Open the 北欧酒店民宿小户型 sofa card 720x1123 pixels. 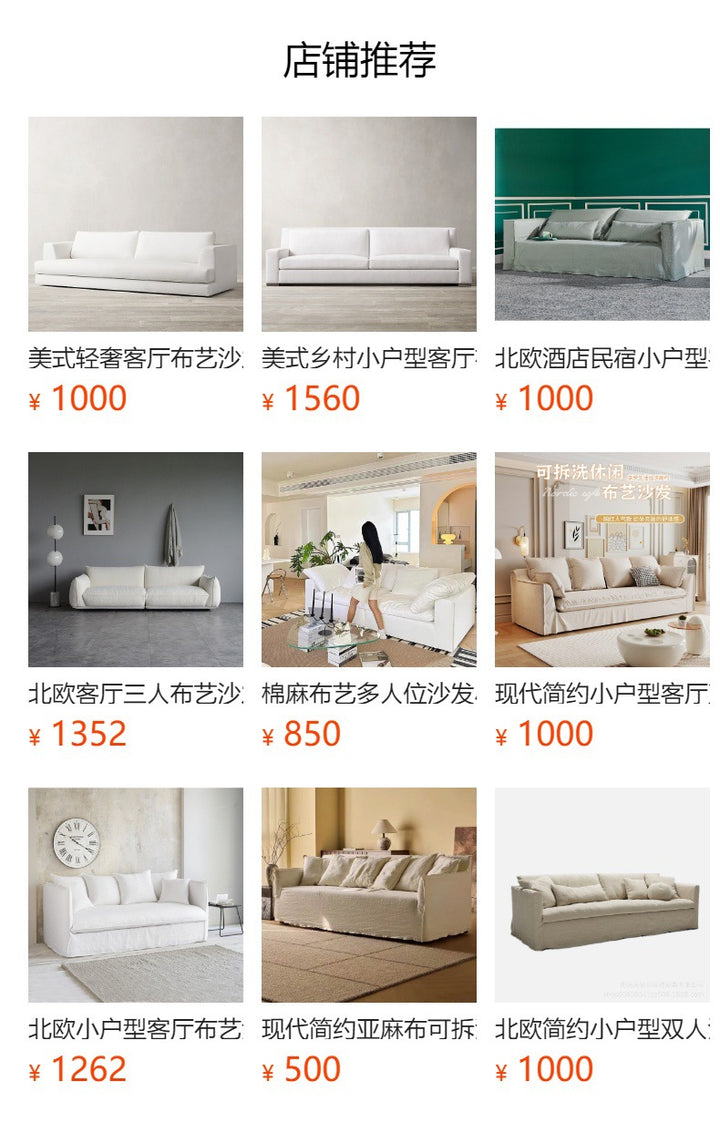pos(602,224)
